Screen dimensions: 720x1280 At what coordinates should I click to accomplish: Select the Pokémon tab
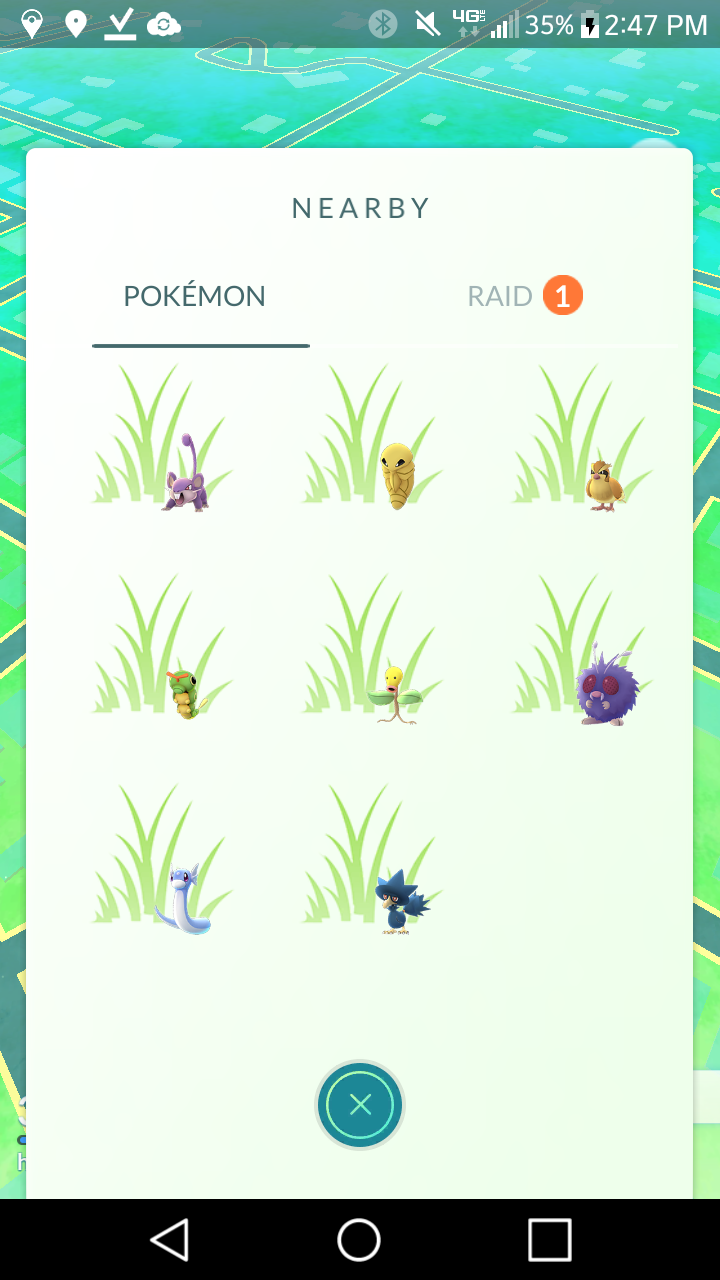pos(195,296)
